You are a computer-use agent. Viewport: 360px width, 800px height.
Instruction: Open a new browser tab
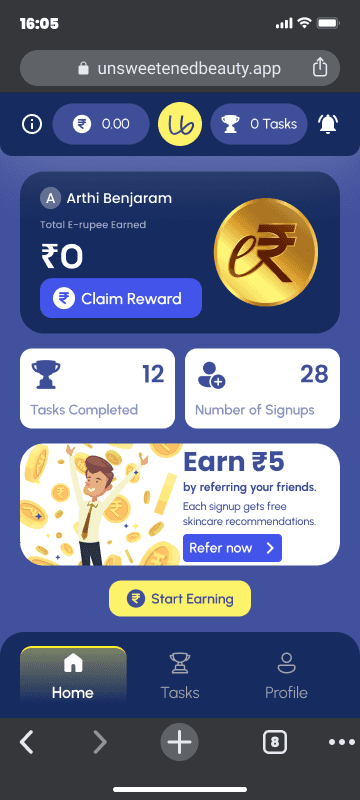[x=179, y=742]
